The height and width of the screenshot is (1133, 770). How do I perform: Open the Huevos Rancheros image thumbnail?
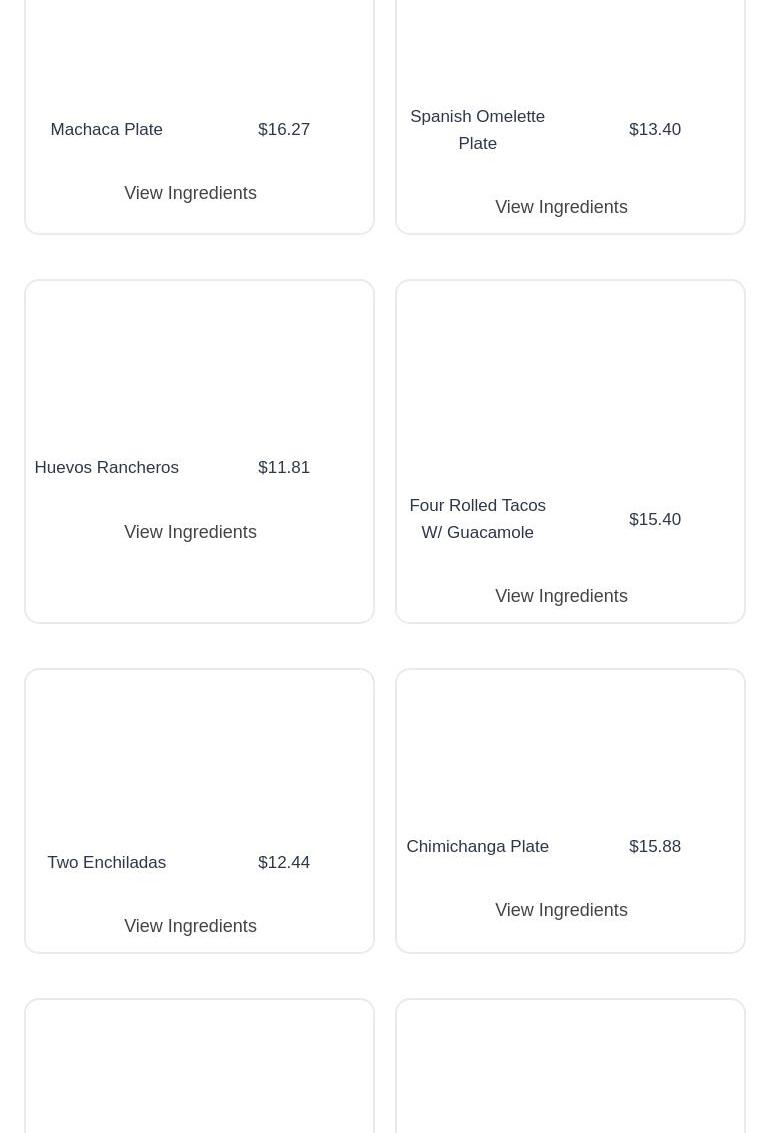199,360
